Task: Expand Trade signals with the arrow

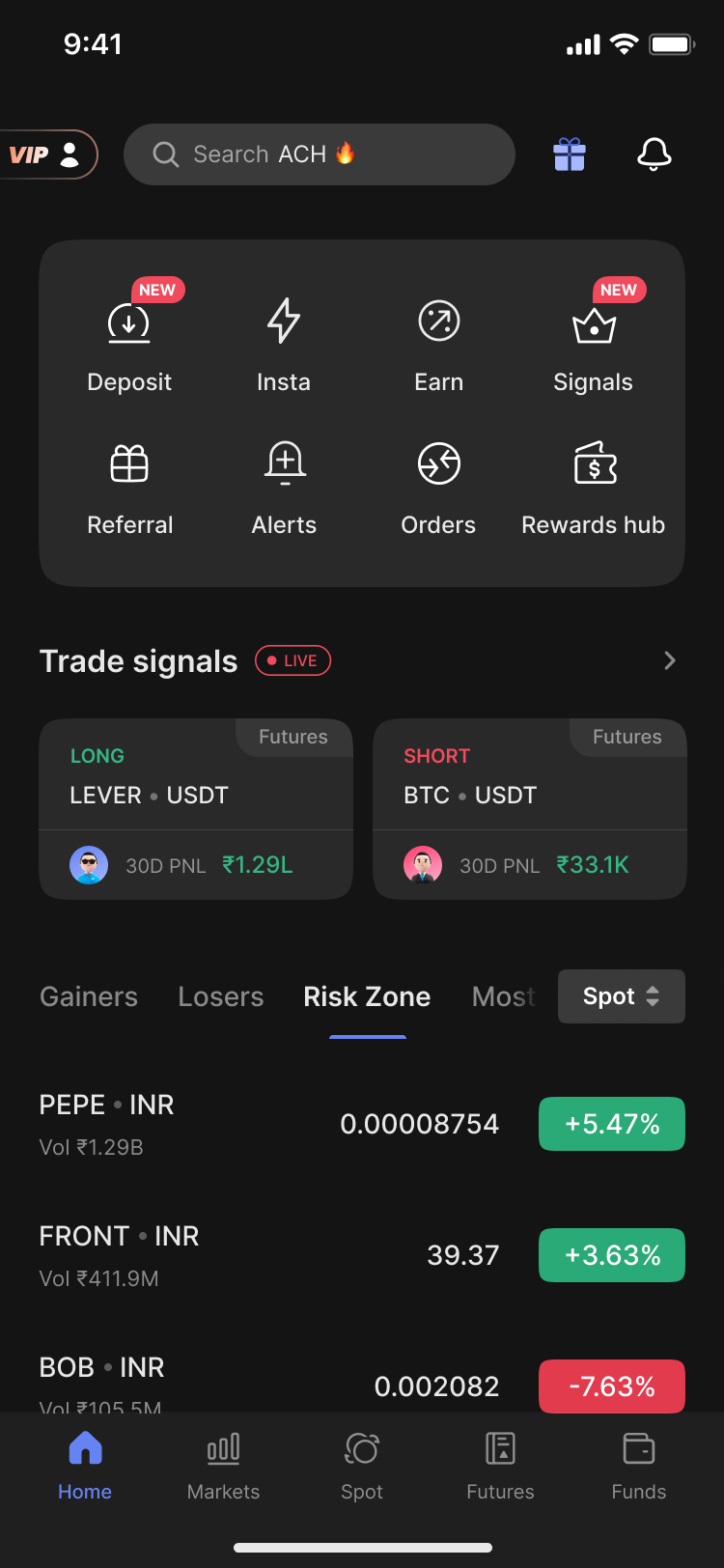Action: [x=670, y=660]
